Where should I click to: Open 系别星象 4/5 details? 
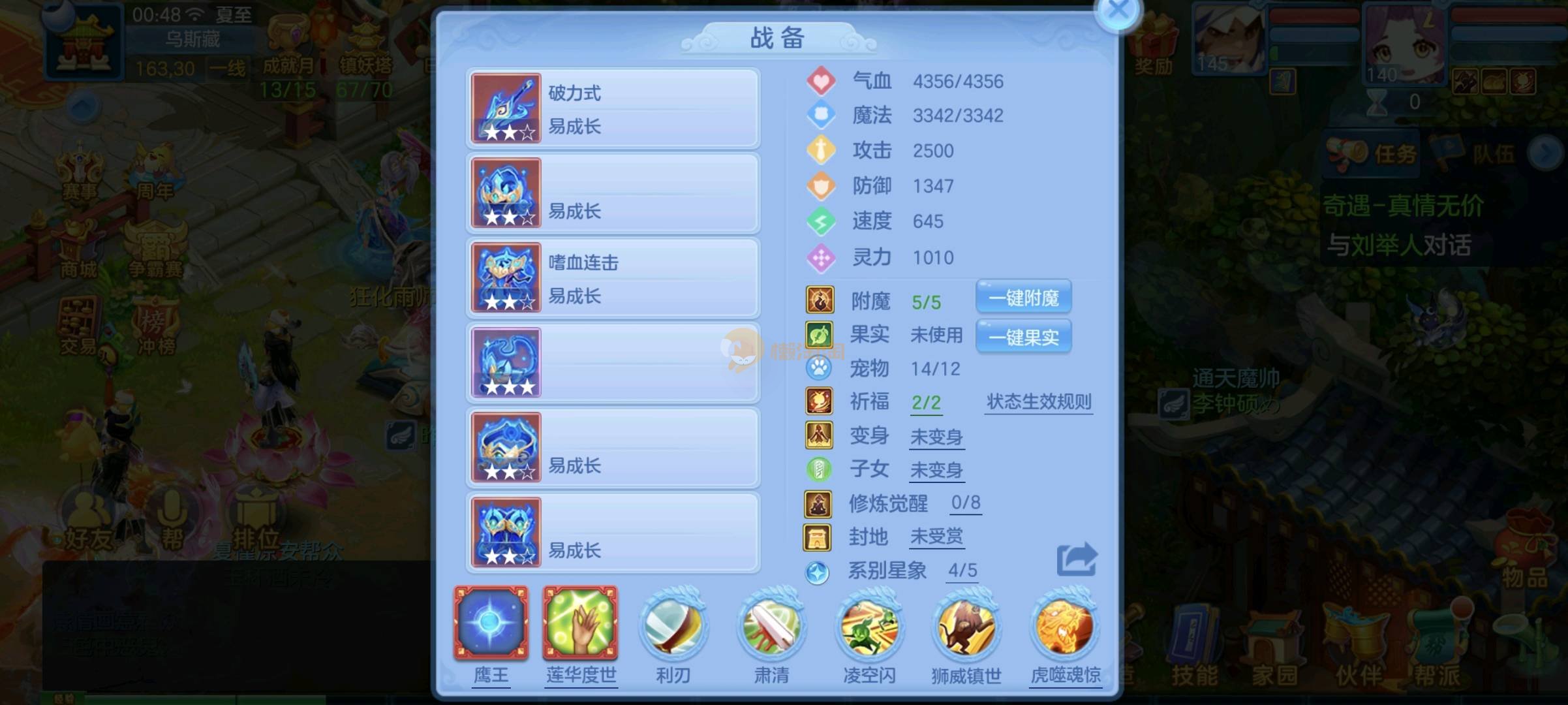tap(962, 571)
